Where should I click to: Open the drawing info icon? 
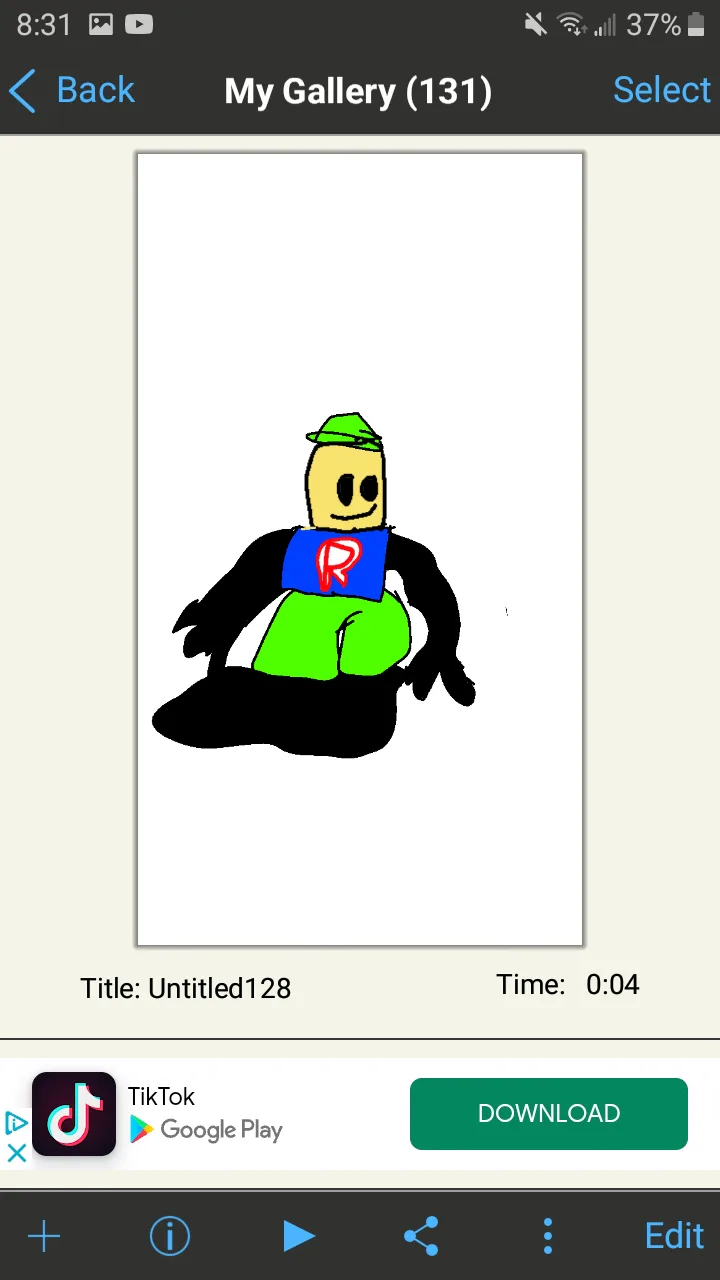[x=170, y=1236]
